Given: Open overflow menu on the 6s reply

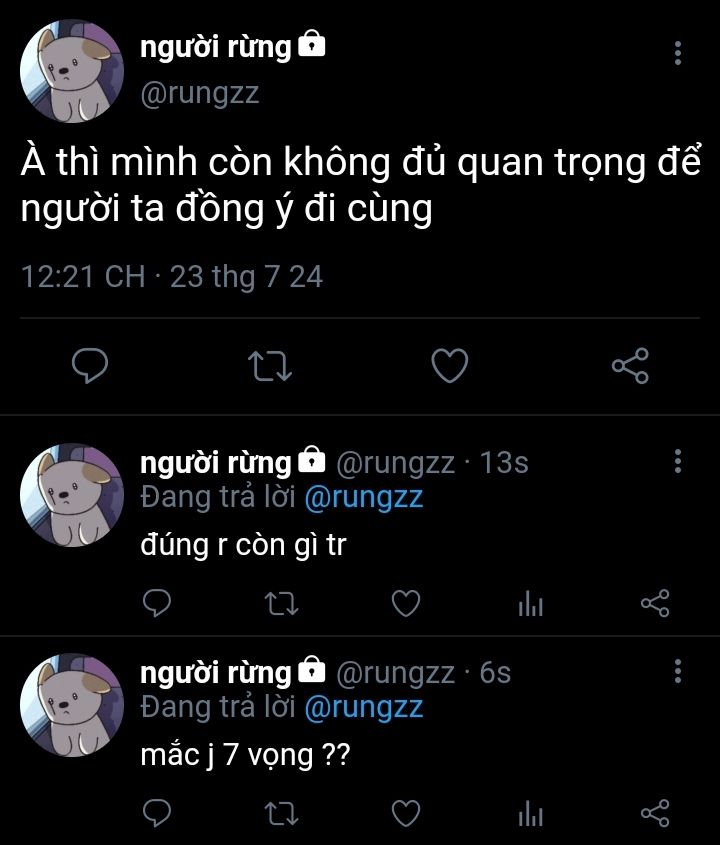Looking at the screenshot, I should [677, 671].
